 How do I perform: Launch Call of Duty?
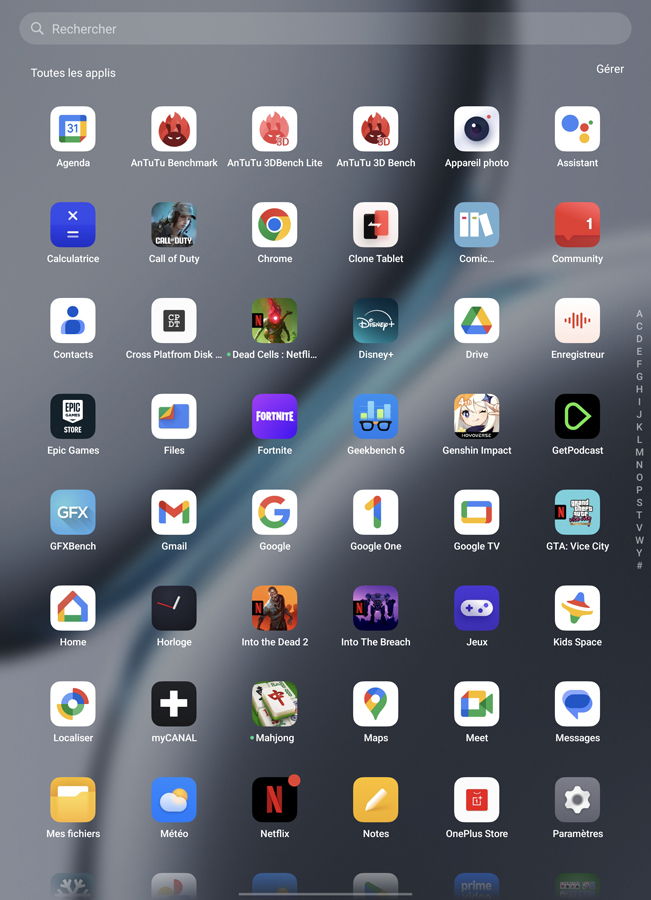coord(174,225)
